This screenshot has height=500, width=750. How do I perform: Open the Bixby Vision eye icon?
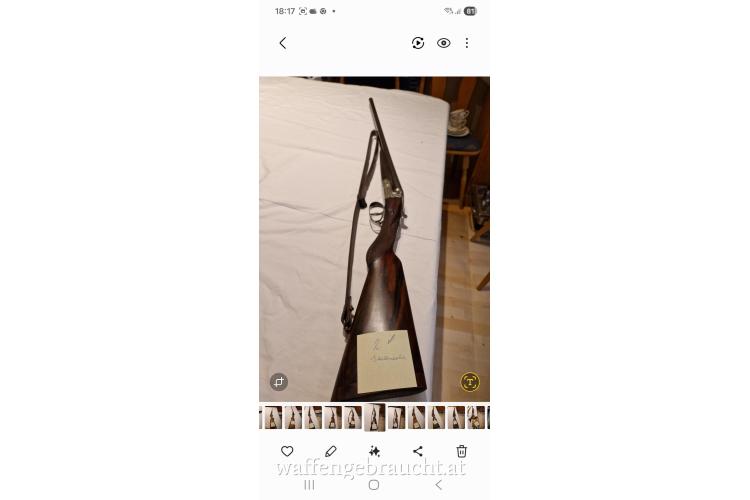443,43
